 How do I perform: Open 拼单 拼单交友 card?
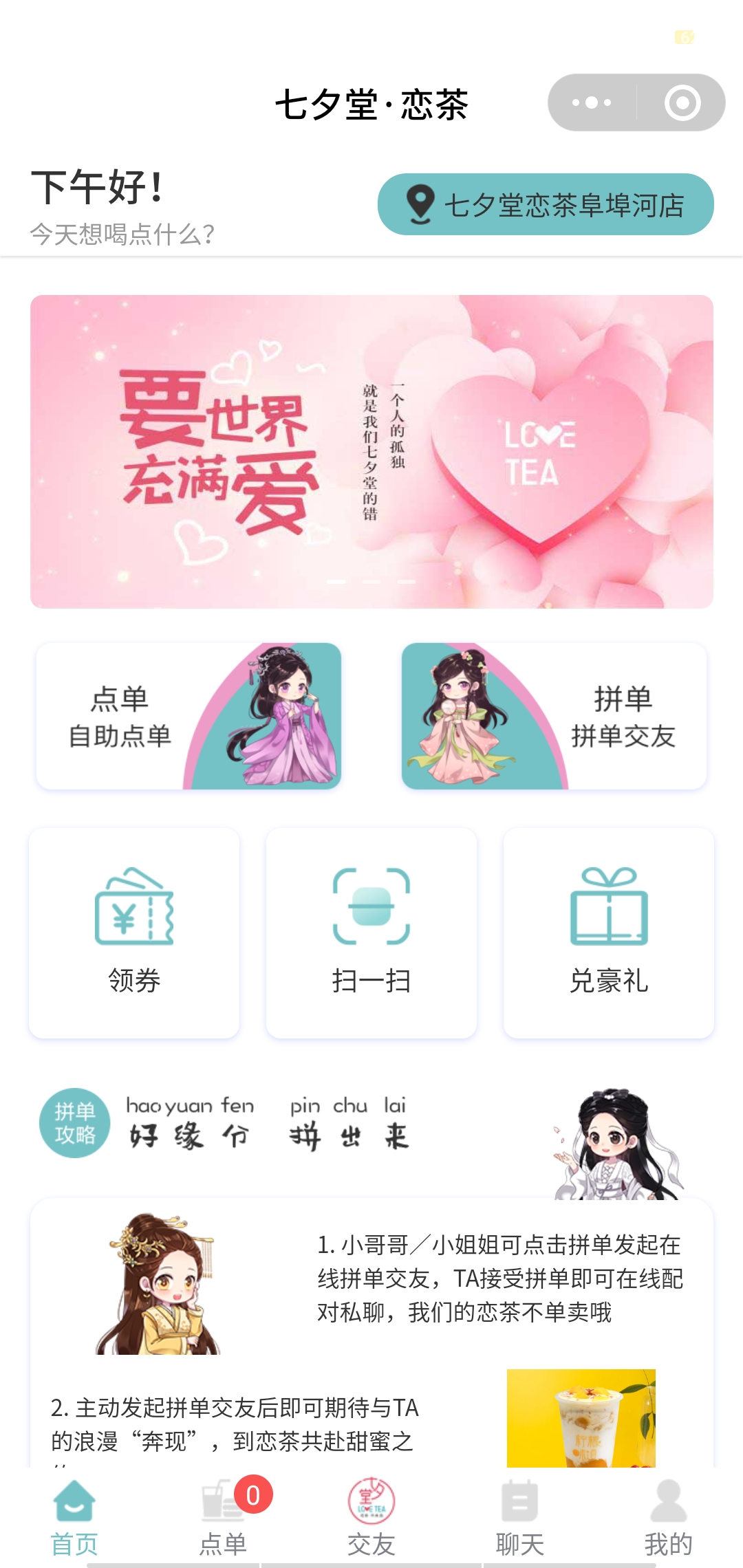[554, 716]
